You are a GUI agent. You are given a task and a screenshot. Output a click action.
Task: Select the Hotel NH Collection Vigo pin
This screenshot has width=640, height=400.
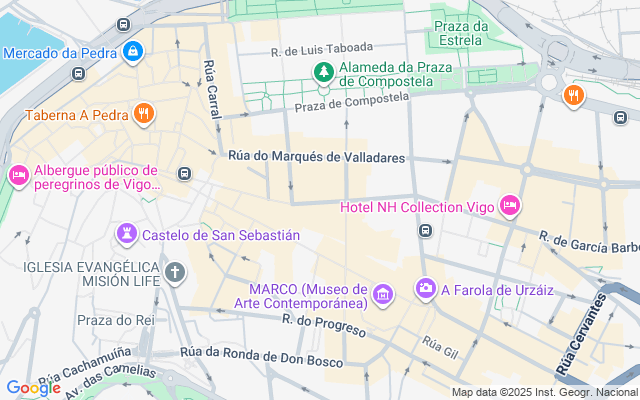tap(510, 206)
